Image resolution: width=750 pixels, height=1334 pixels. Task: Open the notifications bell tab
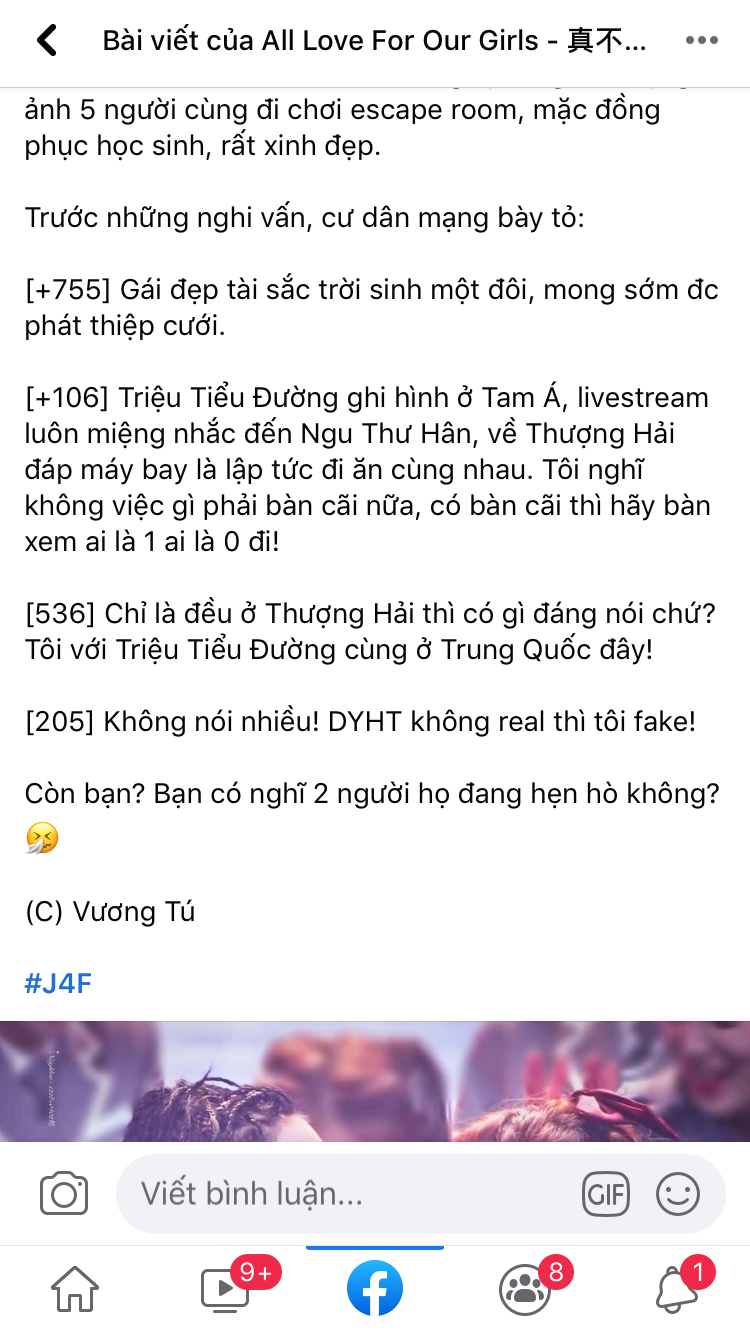click(x=677, y=1290)
